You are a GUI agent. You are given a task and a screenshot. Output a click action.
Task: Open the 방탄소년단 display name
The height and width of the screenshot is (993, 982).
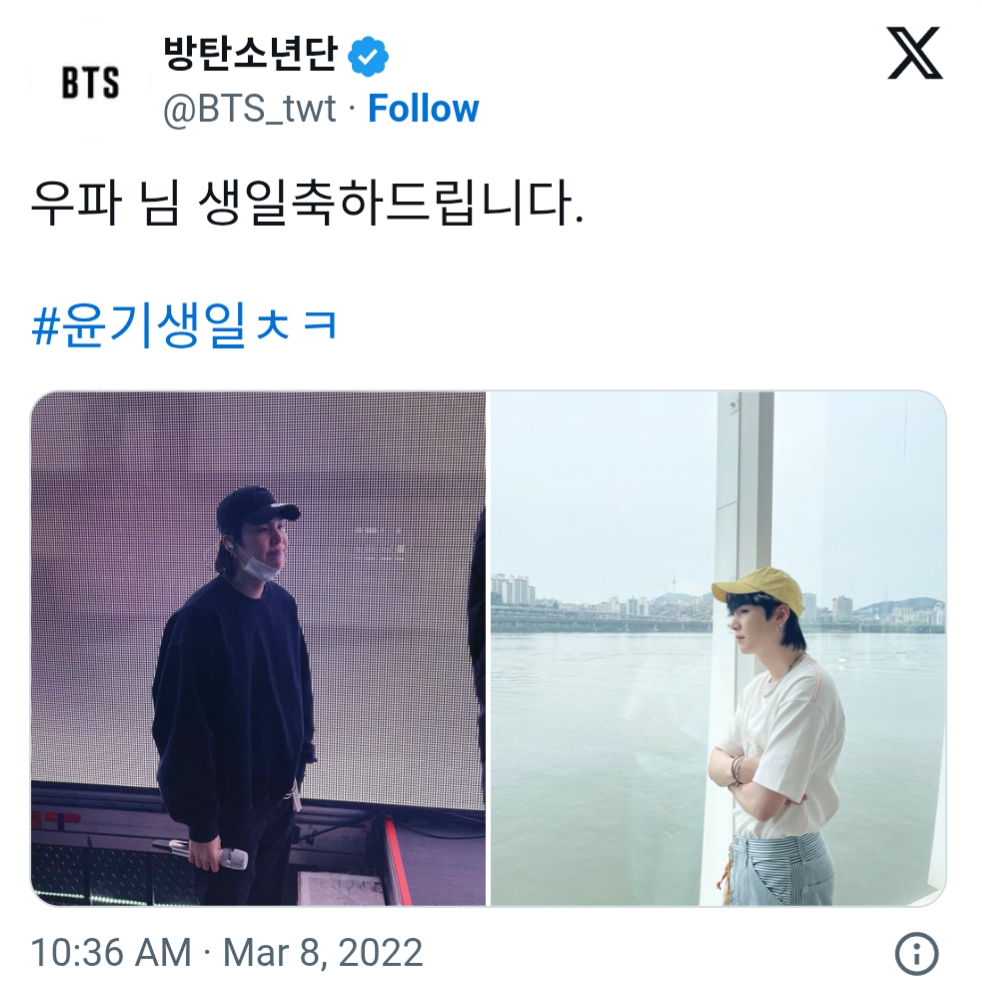[253, 56]
